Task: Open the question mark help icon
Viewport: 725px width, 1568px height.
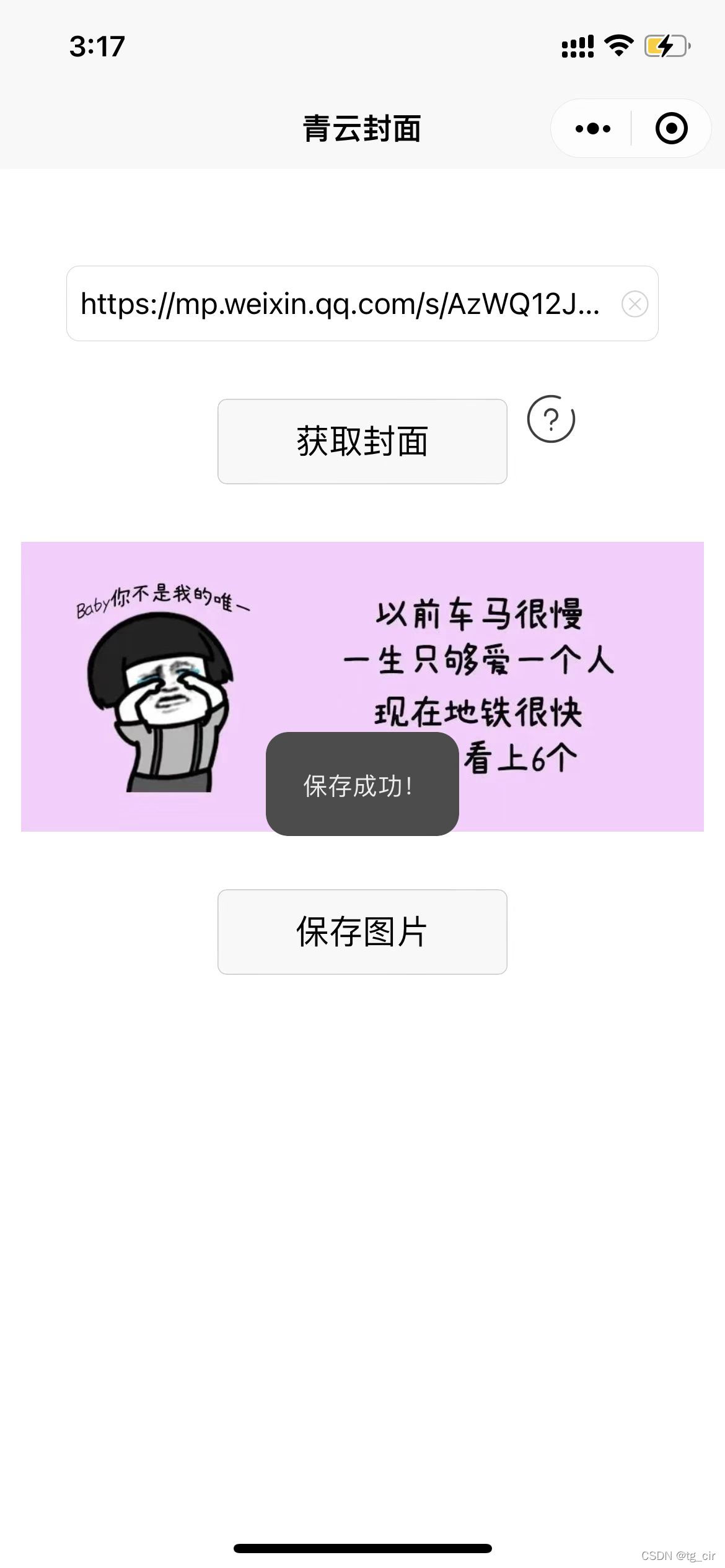Action: (551, 419)
